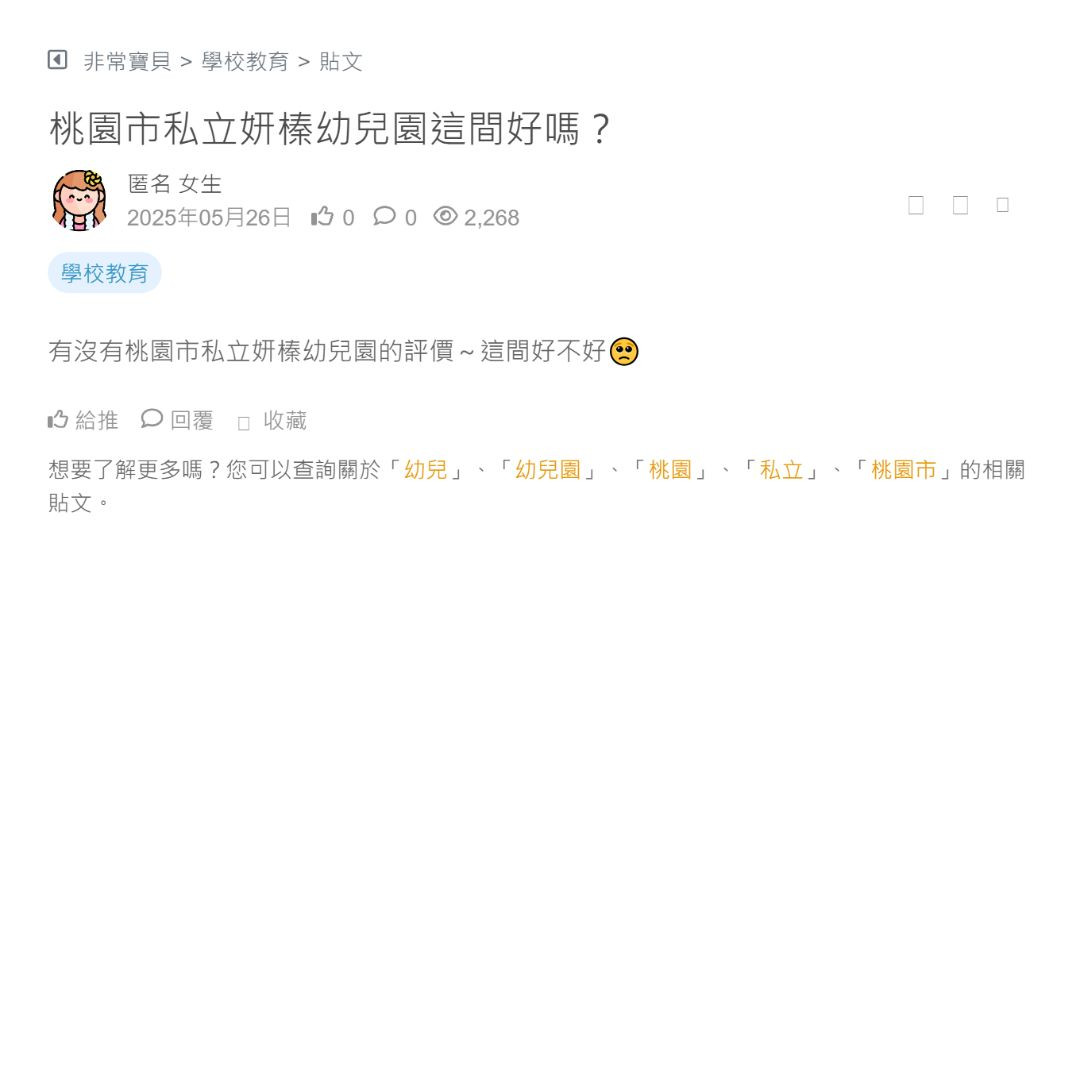The width and height of the screenshot is (1080, 1080).
Task: Give this post a 給推 like
Action: [84, 420]
